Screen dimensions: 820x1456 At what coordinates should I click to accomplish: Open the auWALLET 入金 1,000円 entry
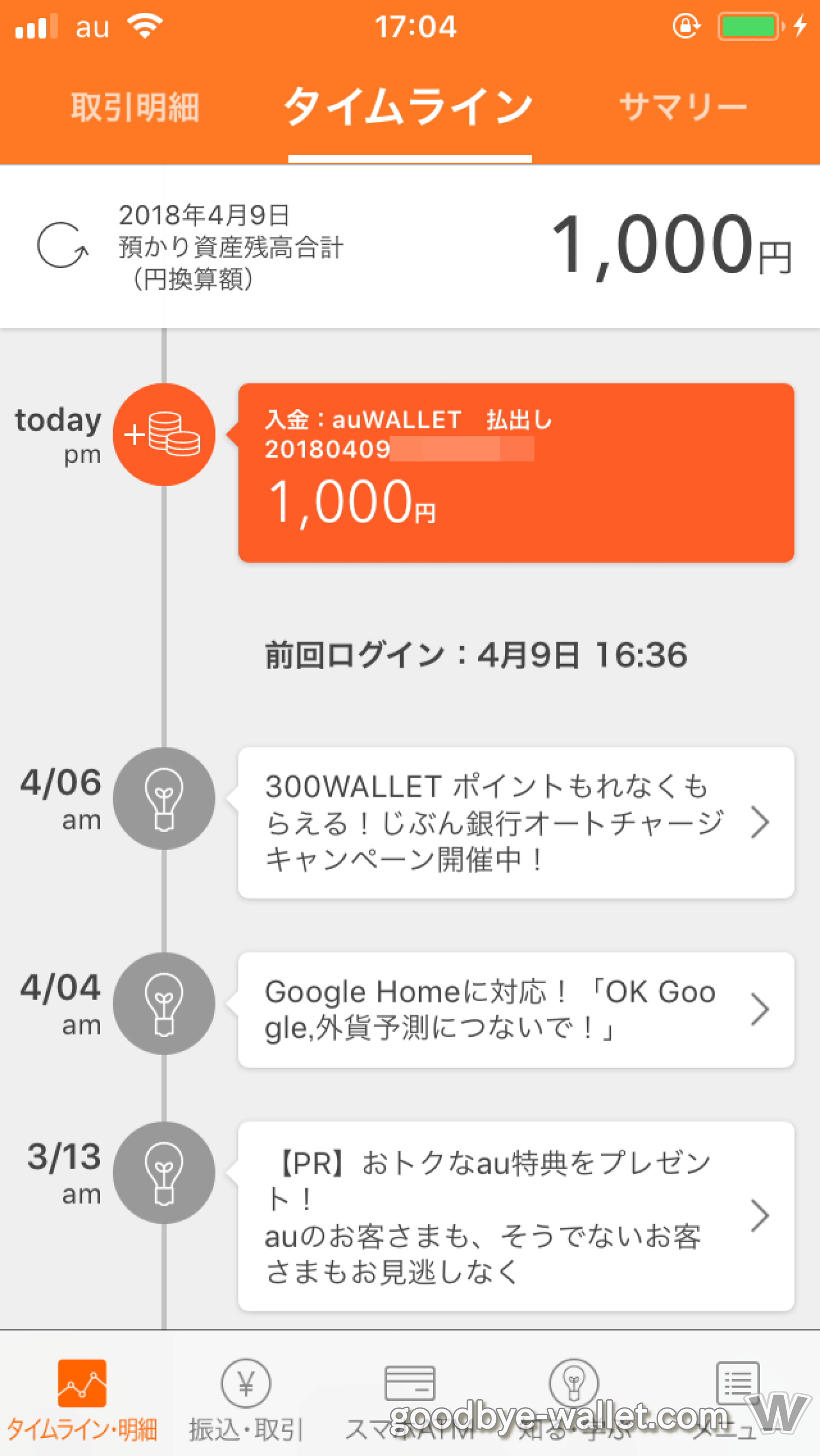click(515, 472)
